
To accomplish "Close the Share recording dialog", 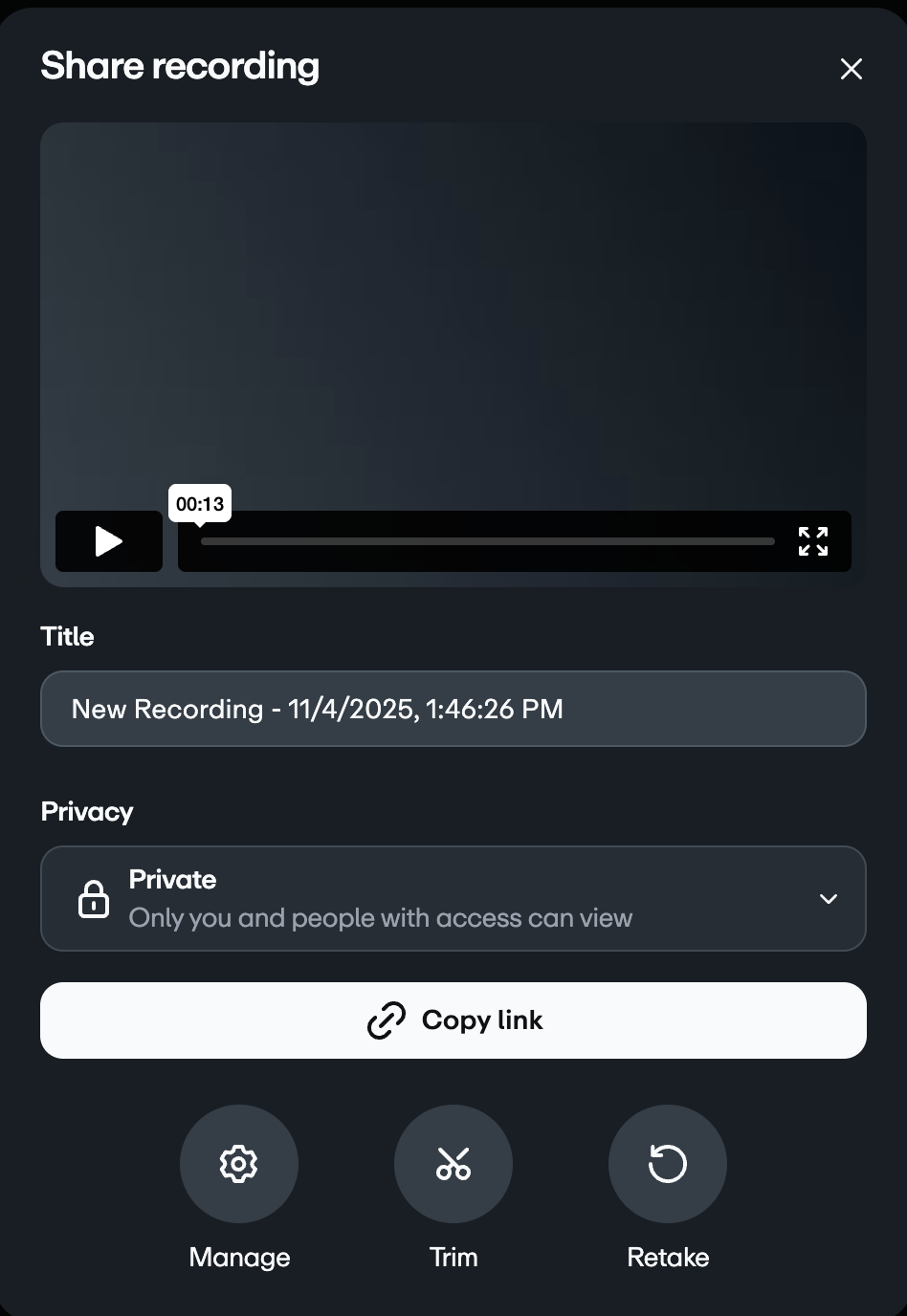I will point(851,69).
